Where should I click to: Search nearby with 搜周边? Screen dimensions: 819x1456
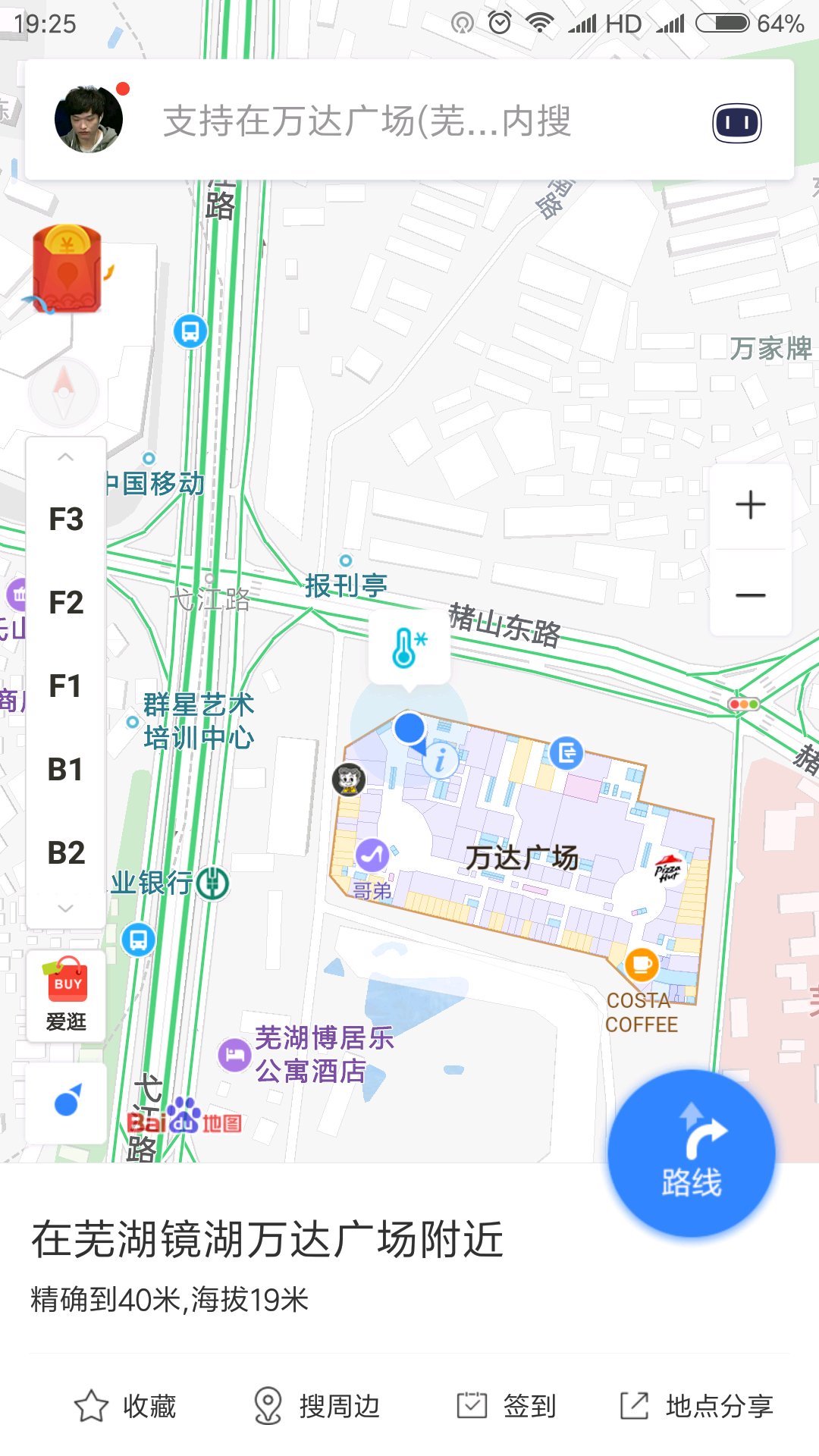[x=316, y=1406]
